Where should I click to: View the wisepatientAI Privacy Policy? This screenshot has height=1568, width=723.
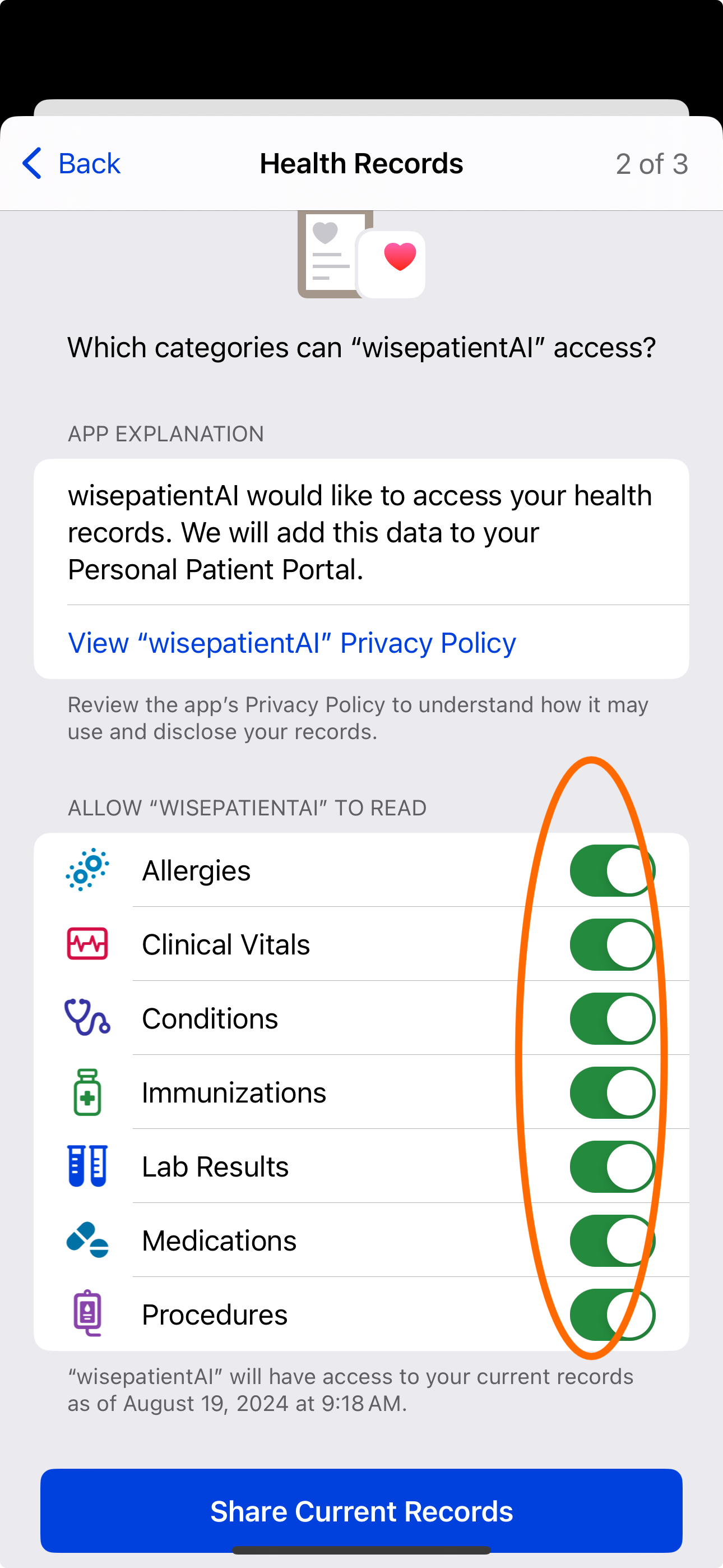292,643
